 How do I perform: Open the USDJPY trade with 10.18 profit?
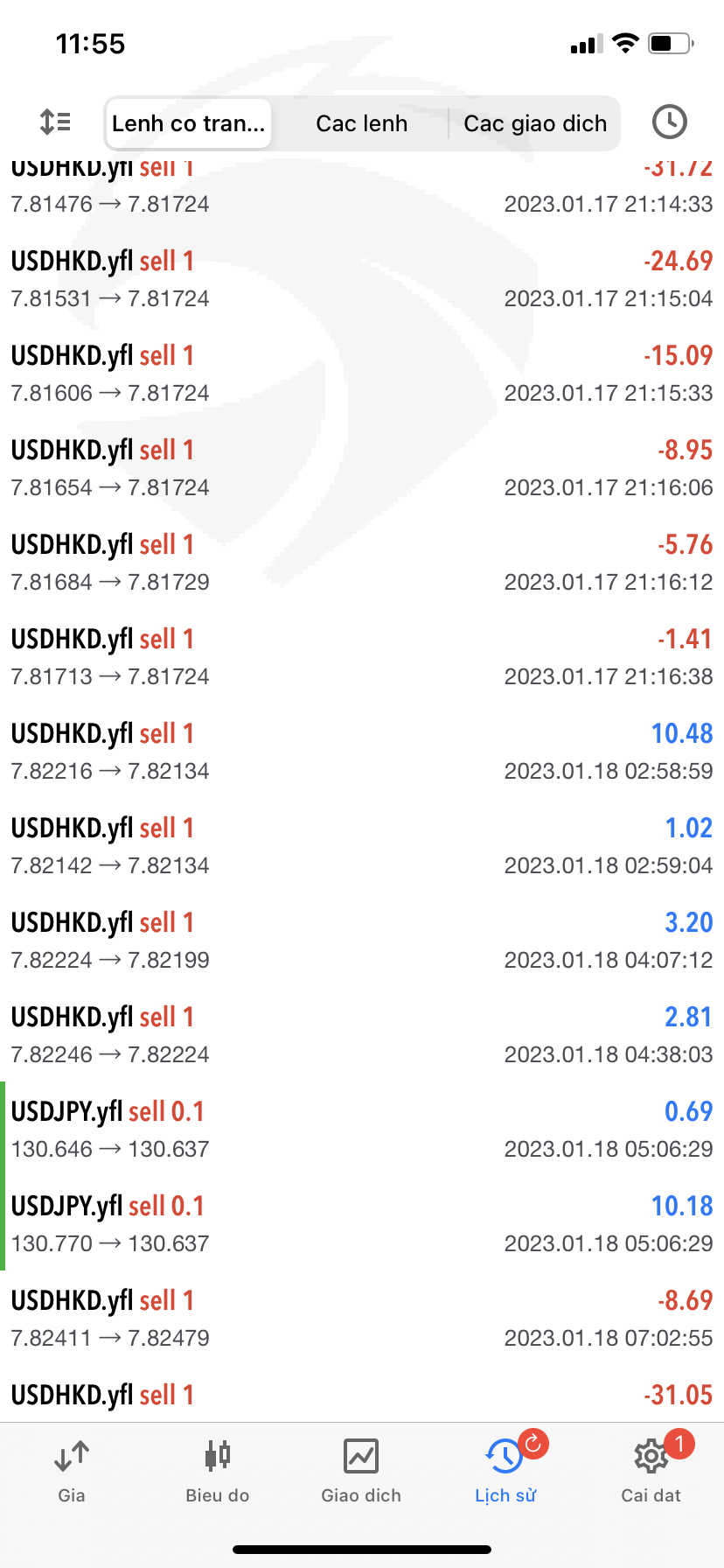point(362,1223)
